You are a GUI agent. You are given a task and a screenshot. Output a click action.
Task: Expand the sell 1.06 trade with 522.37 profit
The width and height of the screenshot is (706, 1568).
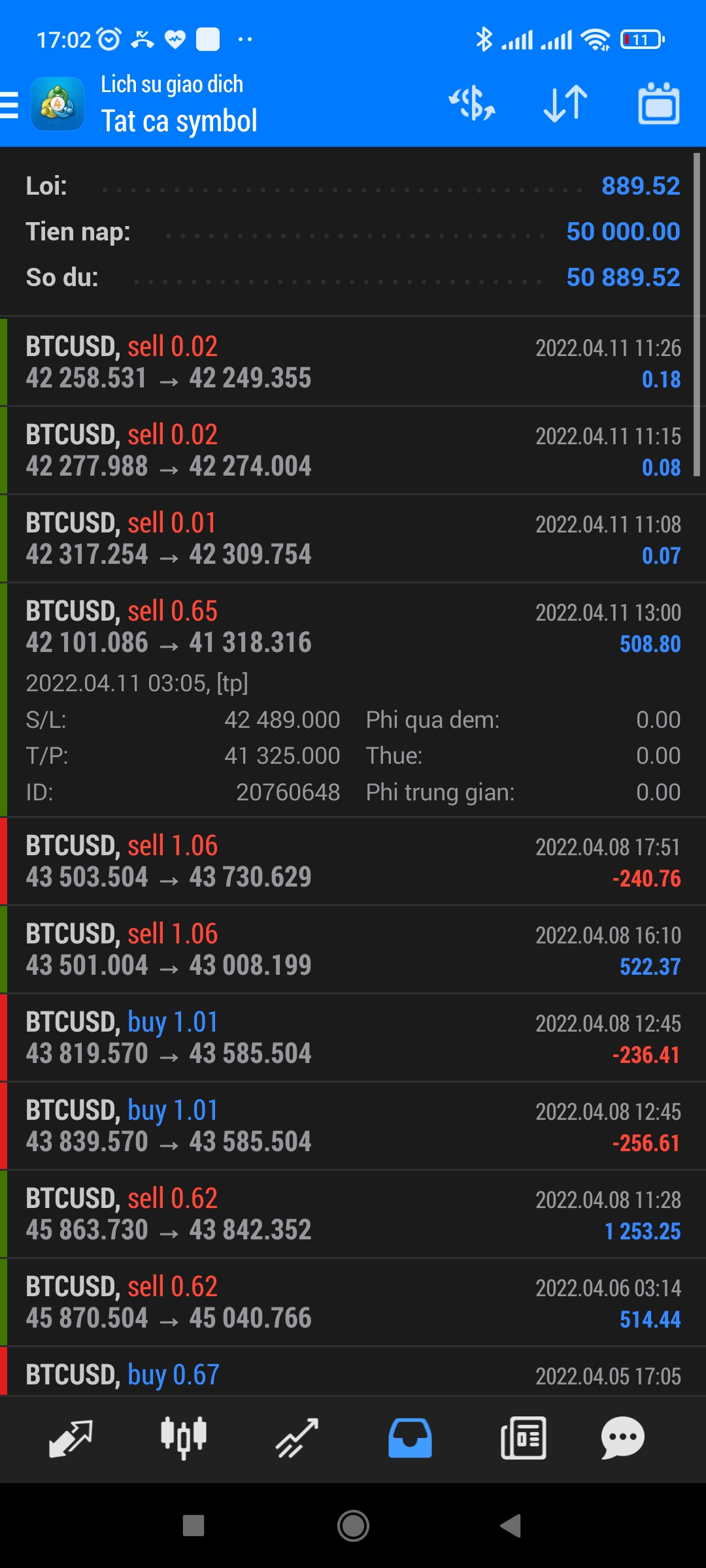pos(353,950)
